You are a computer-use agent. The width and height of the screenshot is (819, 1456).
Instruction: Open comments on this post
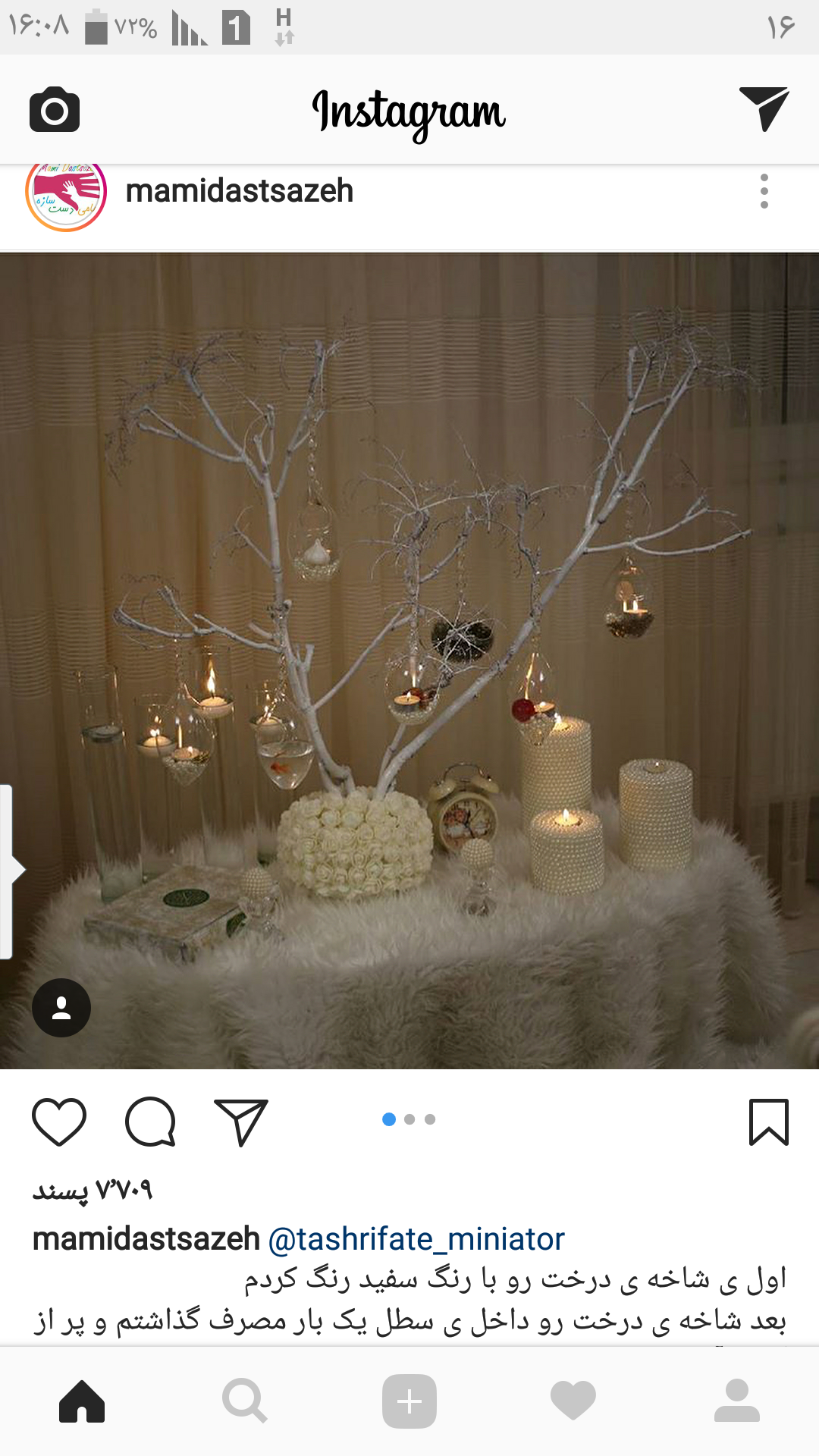click(x=150, y=1122)
